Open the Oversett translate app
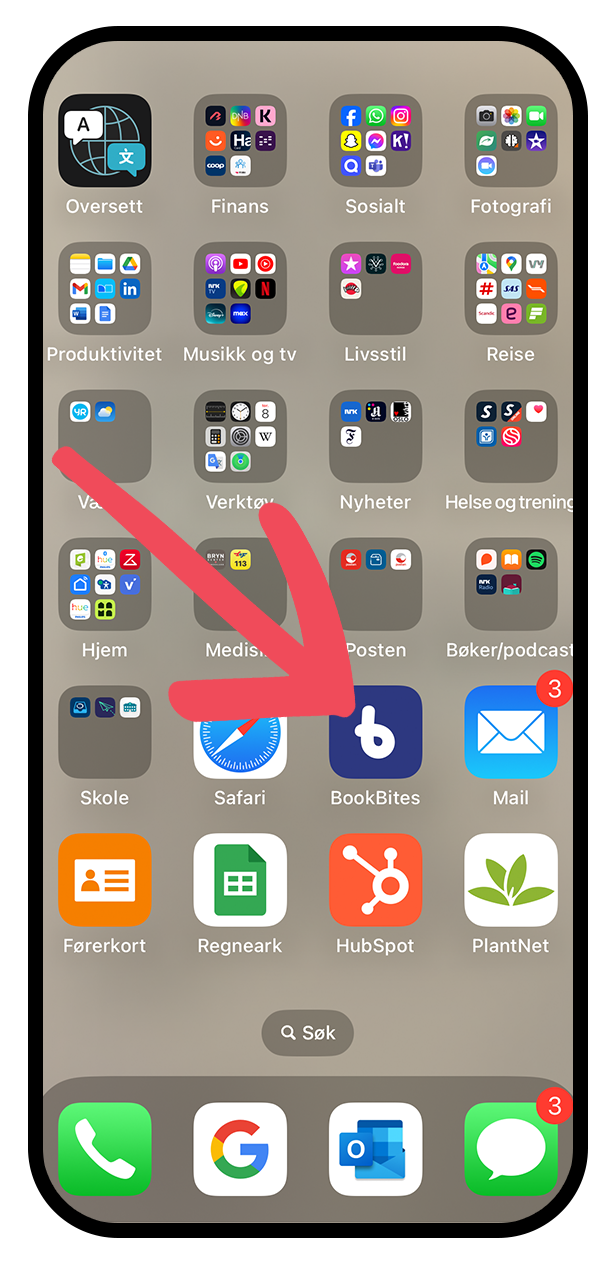 tap(104, 141)
